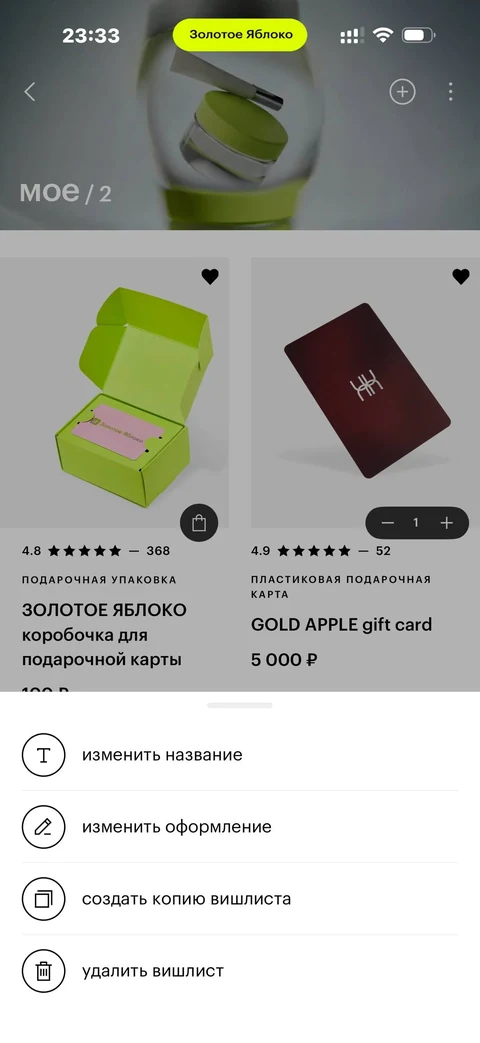480x1043 pixels.
Task: Go back with the arrow icon
Action: point(29,92)
